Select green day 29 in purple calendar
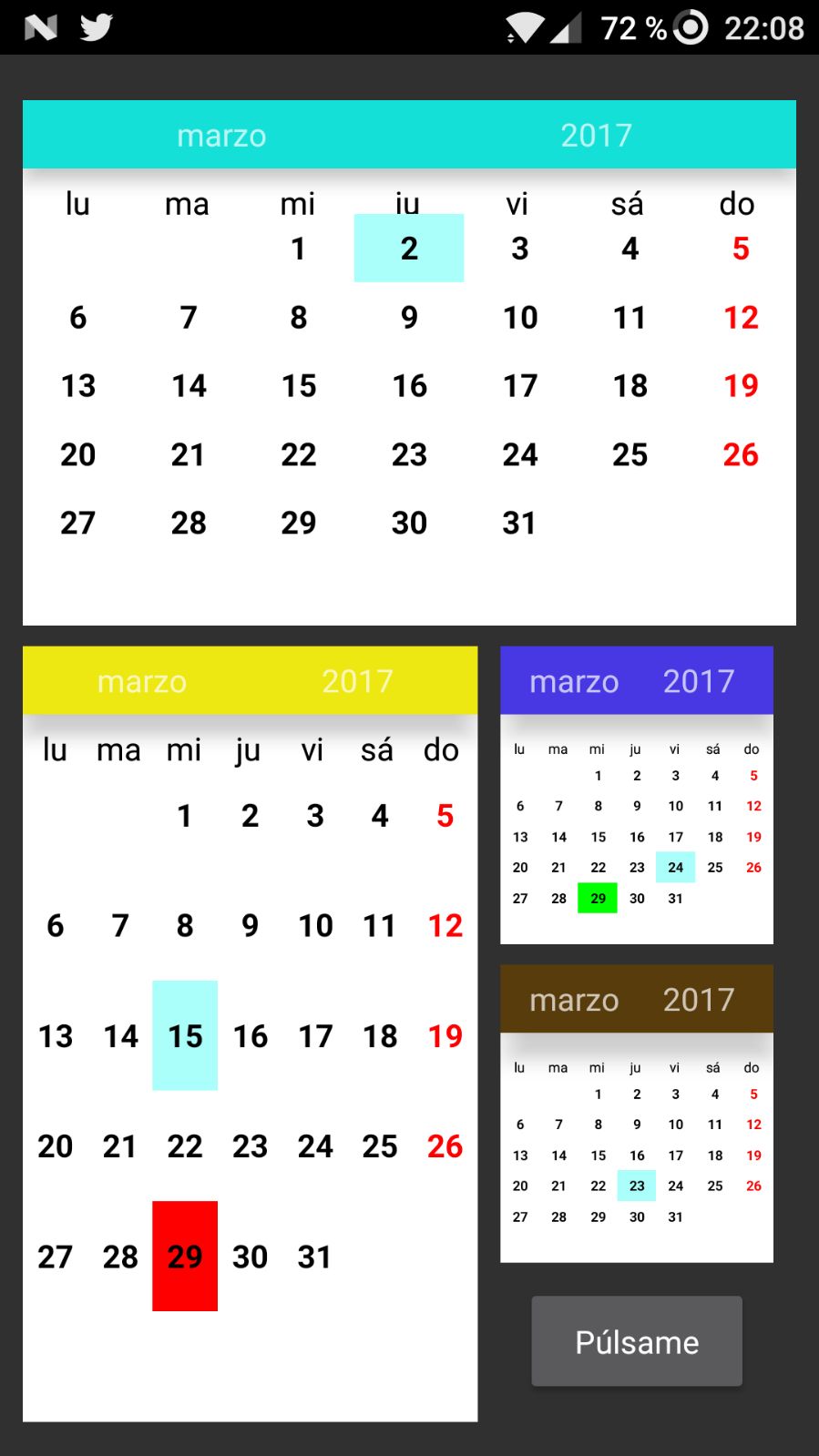This screenshot has width=819, height=1456. [598, 898]
